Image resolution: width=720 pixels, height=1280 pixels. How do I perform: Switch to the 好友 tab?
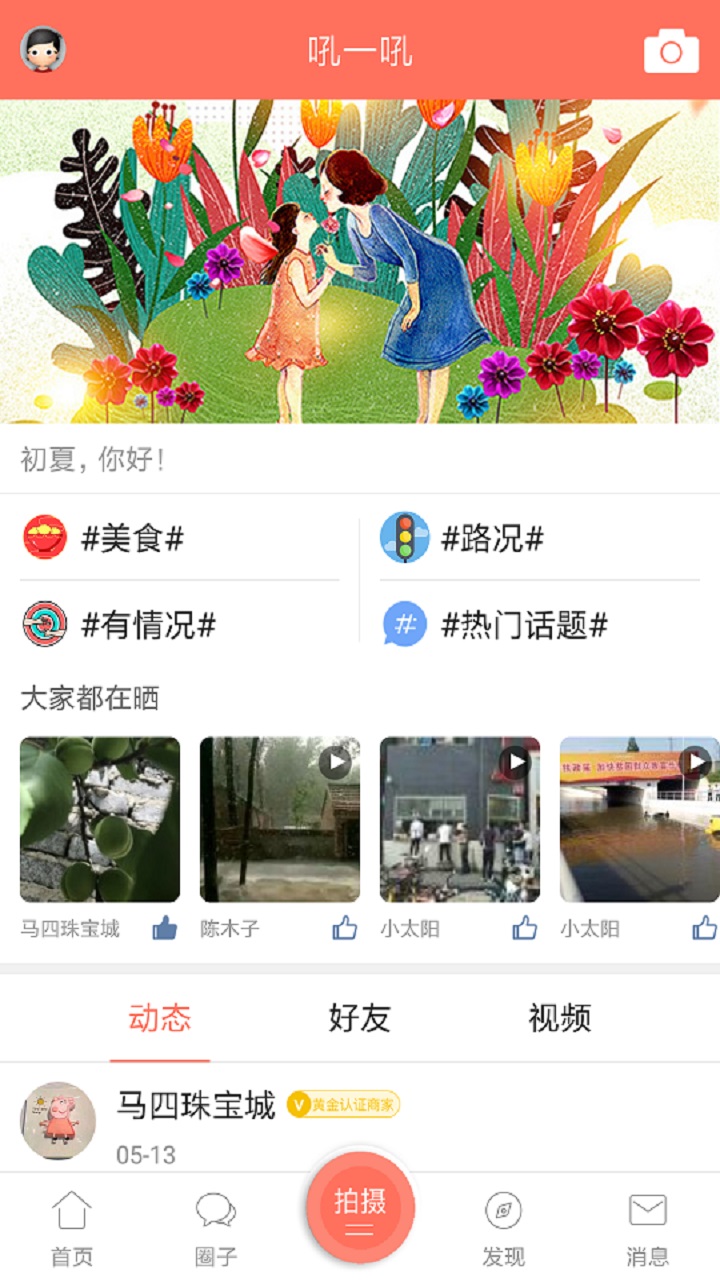(358, 1018)
